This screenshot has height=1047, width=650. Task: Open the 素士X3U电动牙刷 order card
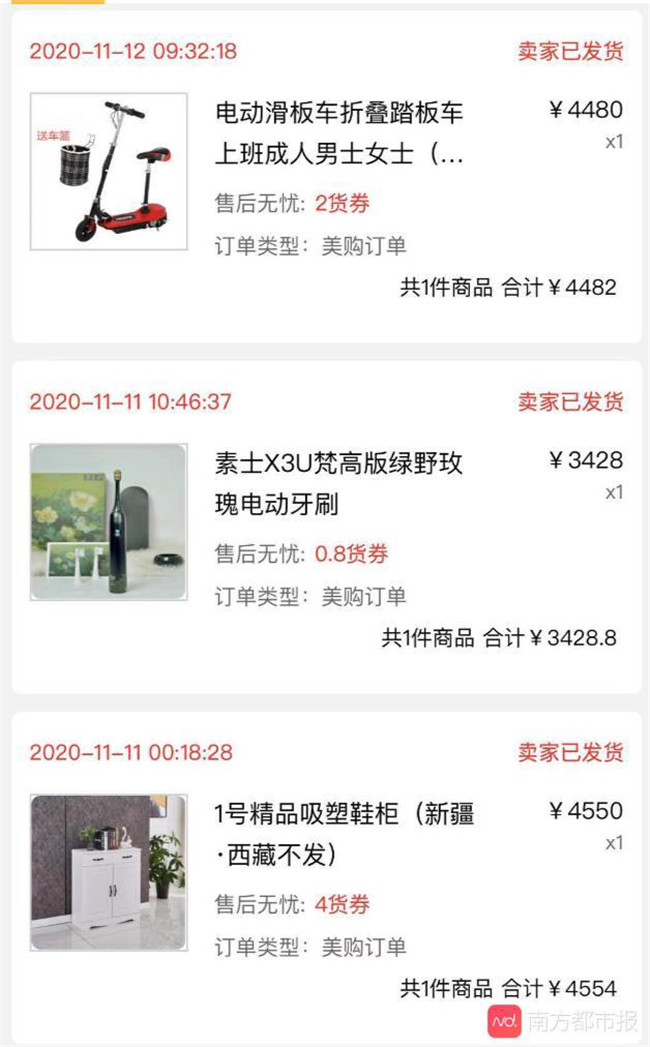pyautogui.click(x=326, y=528)
